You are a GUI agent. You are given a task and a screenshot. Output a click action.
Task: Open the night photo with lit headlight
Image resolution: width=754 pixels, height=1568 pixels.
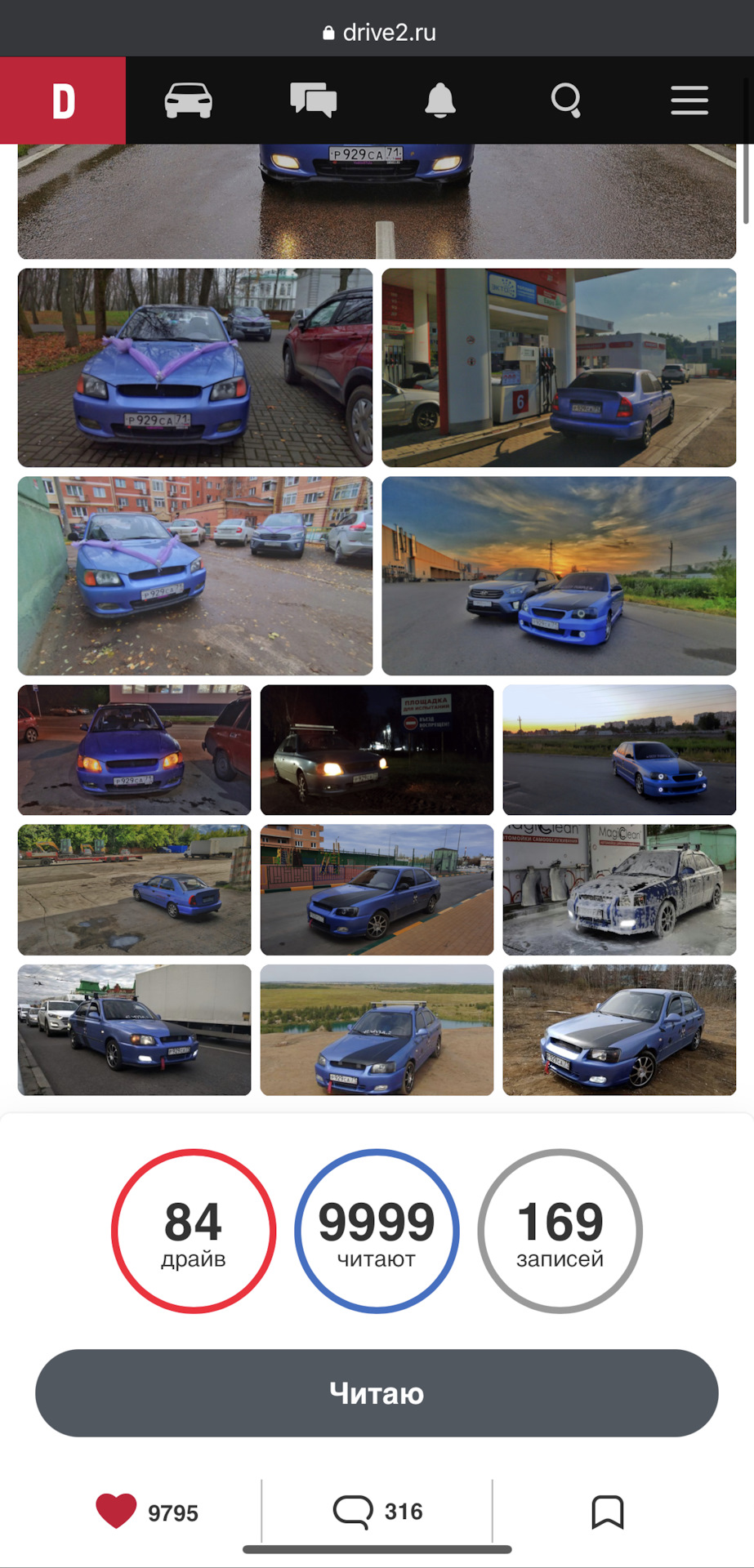377,750
